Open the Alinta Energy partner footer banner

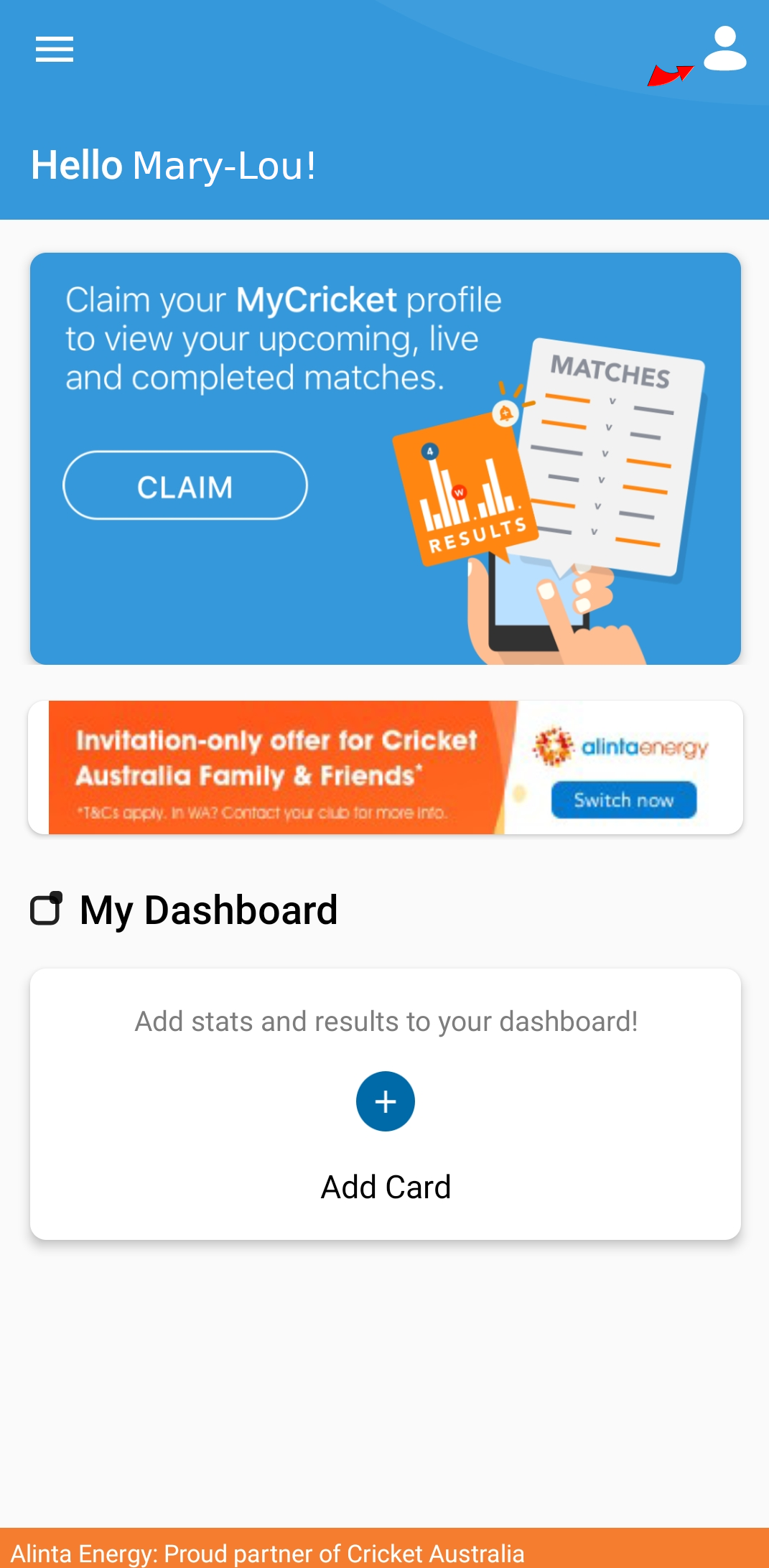(385, 1549)
